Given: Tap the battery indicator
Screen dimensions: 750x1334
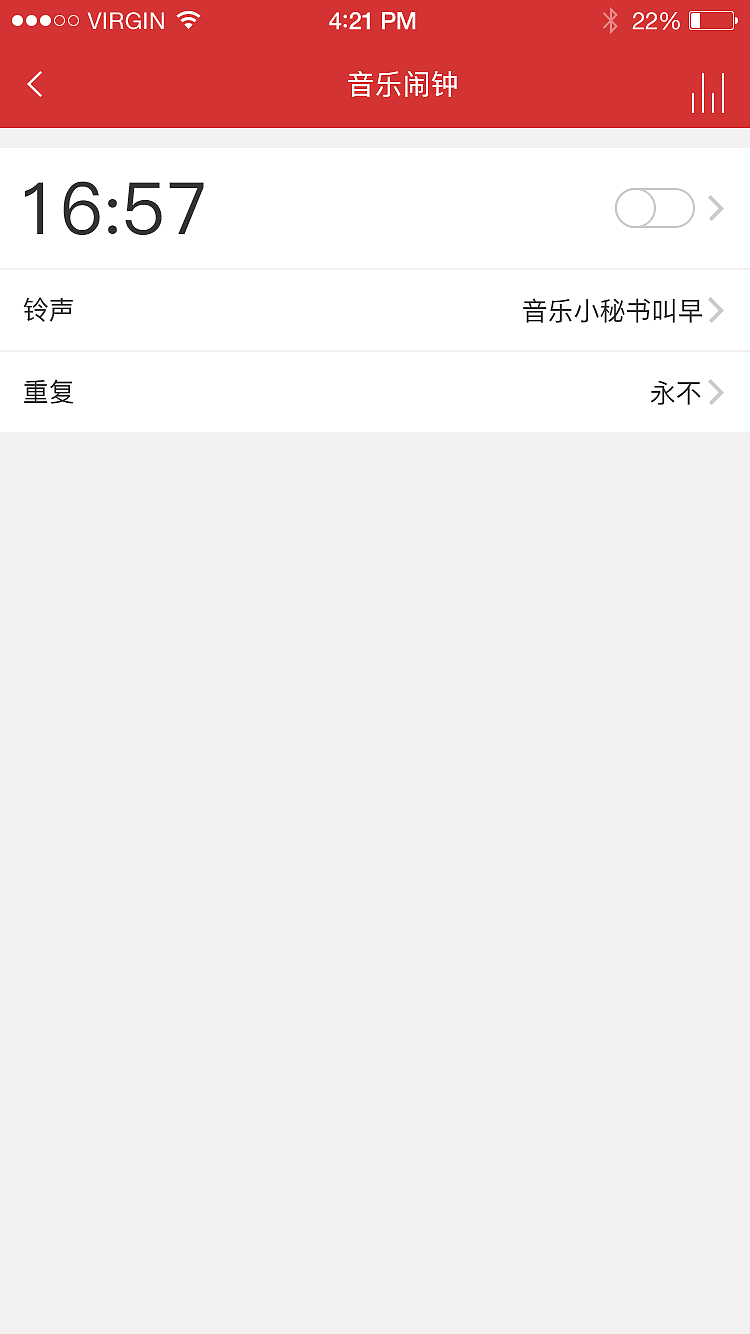Looking at the screenshot, I should click(x=712, y=19).
